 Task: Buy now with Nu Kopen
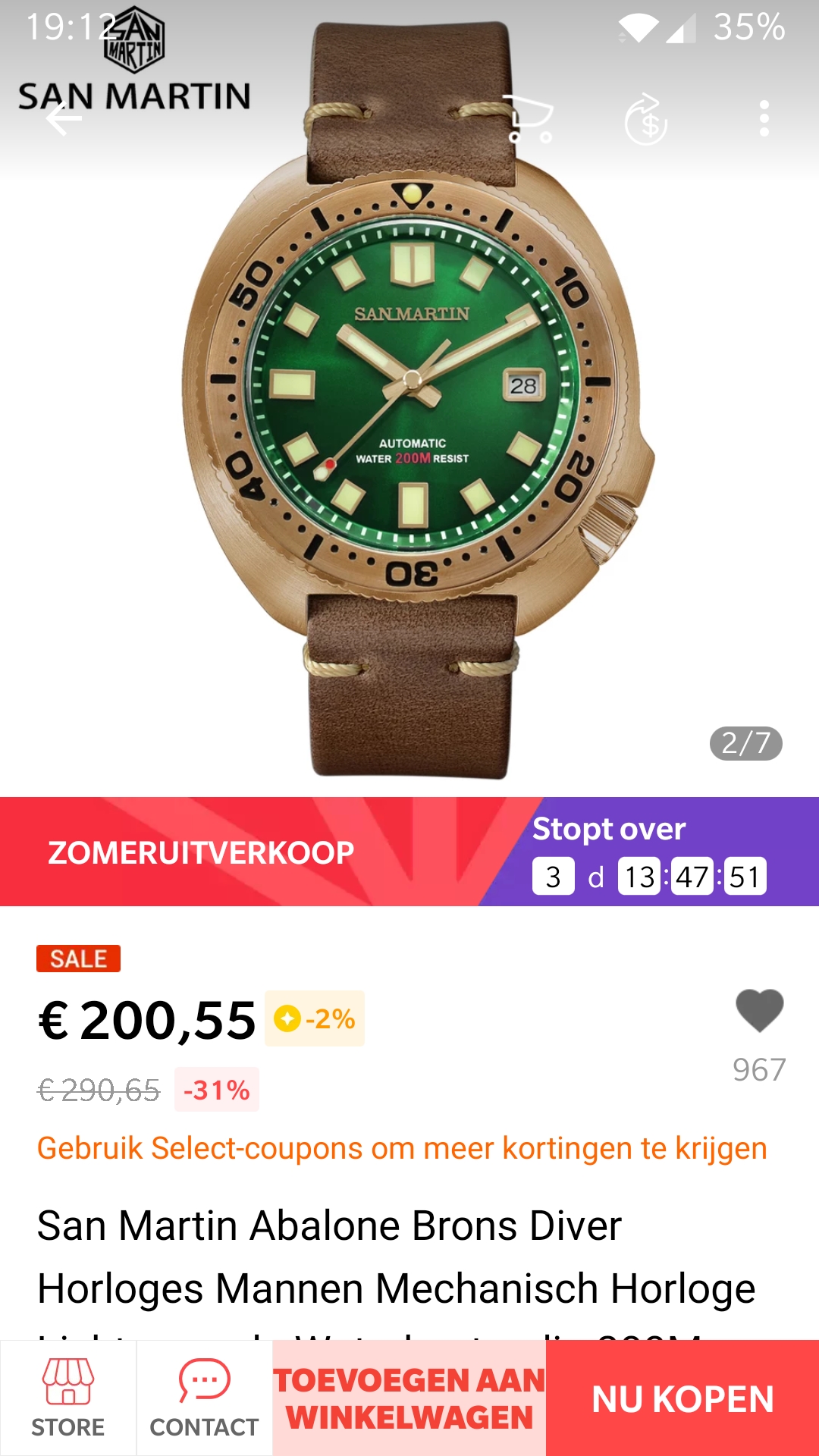click(682, 1398)
